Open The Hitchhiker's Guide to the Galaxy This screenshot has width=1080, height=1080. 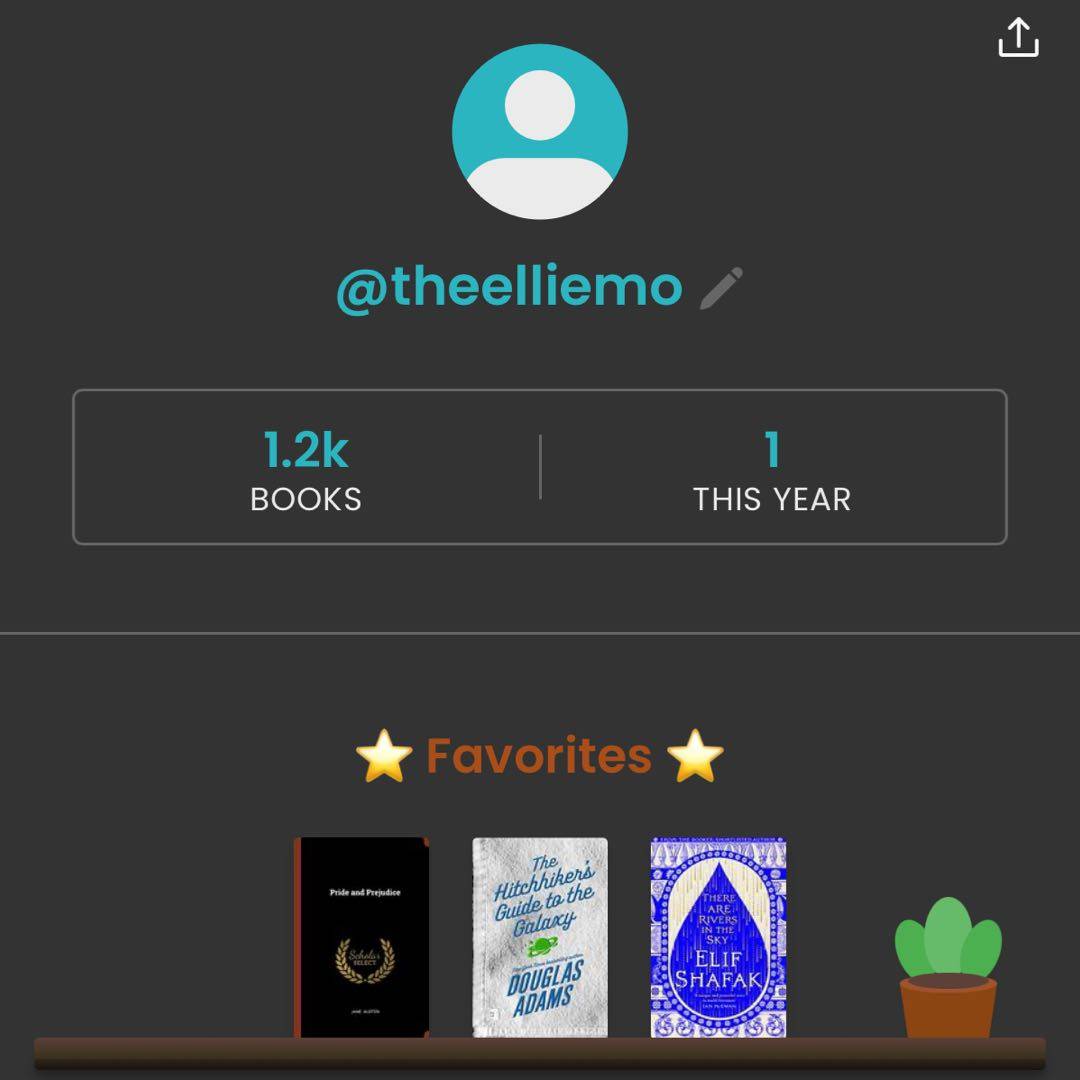tap(540, 937)
